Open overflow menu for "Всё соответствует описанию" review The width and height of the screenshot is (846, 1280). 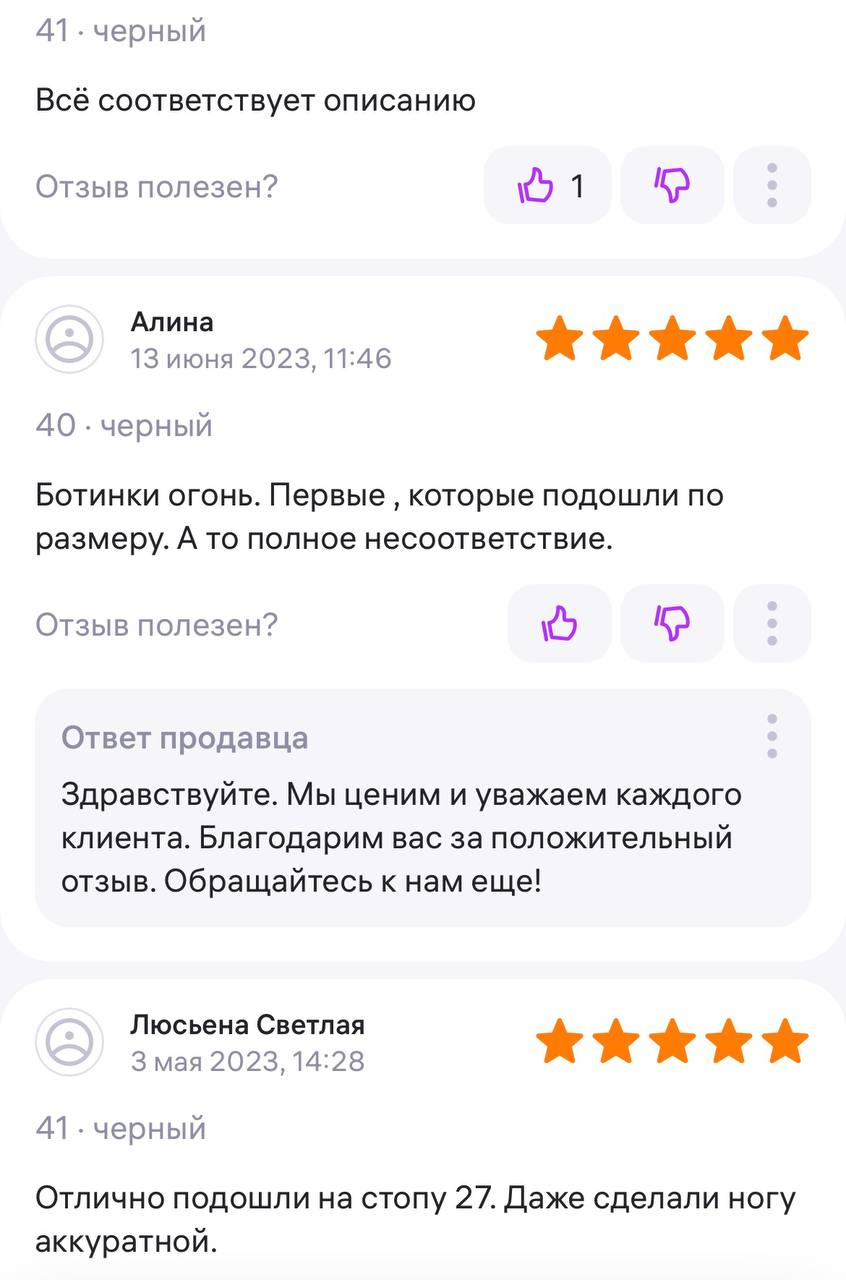pos(772,186)
